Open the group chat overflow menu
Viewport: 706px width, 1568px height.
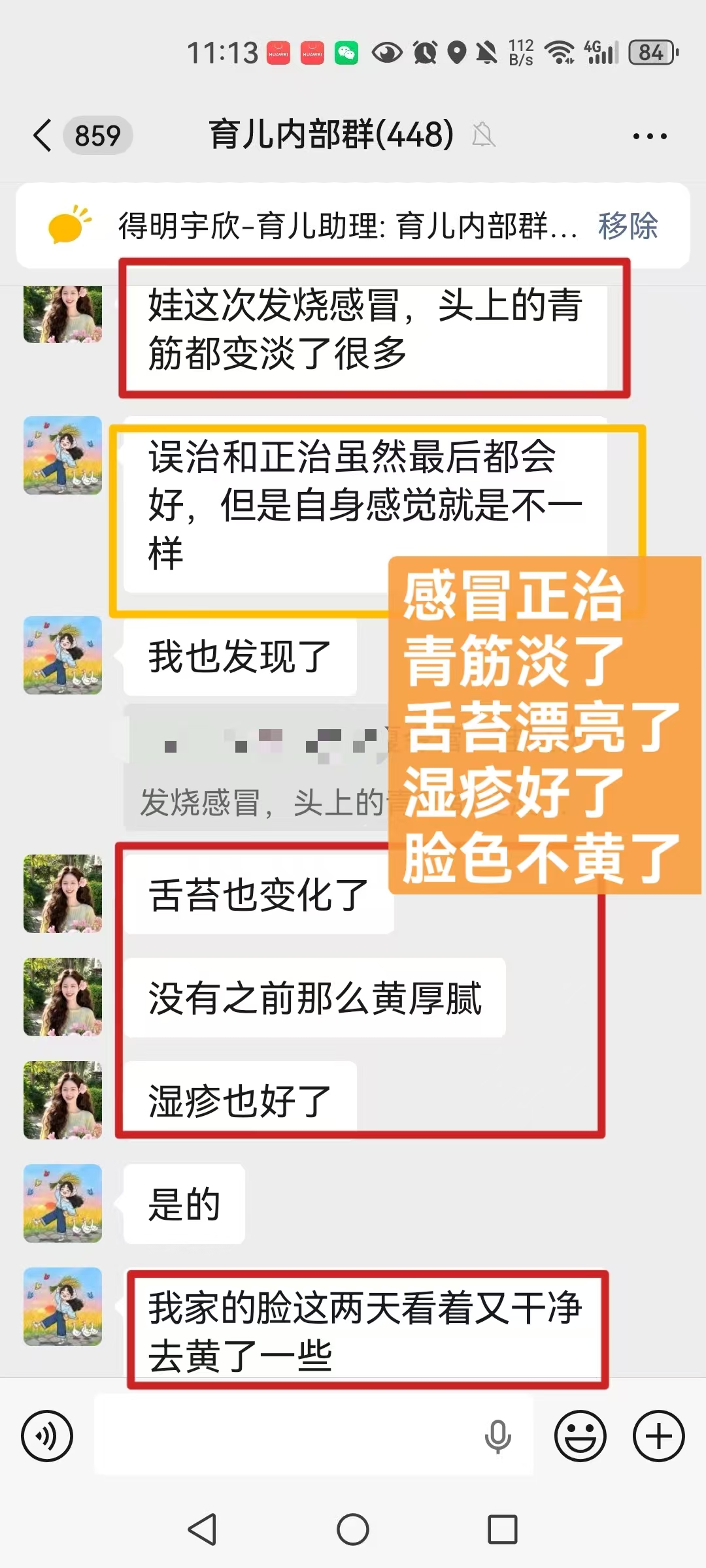(x=649, y=136)
